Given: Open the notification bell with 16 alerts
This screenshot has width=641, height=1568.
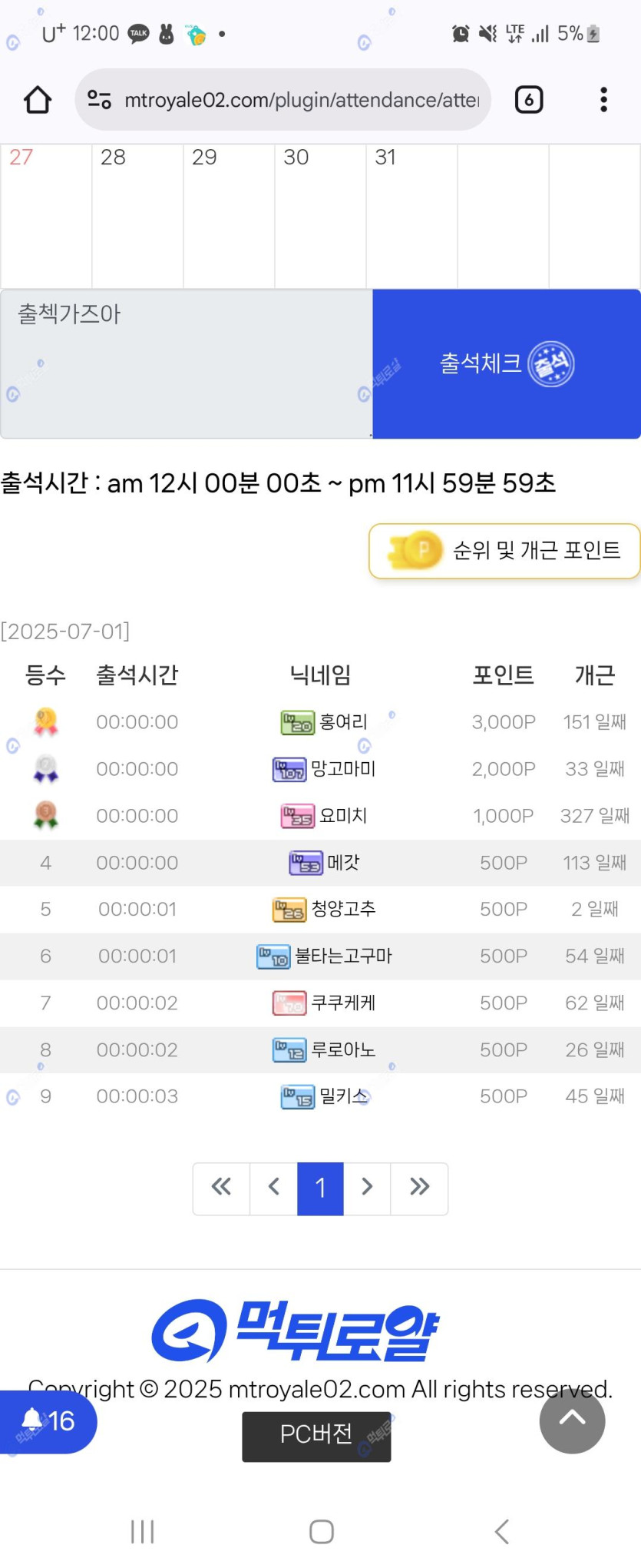Looking at the screenshot, I should [x=48, y=1421].
